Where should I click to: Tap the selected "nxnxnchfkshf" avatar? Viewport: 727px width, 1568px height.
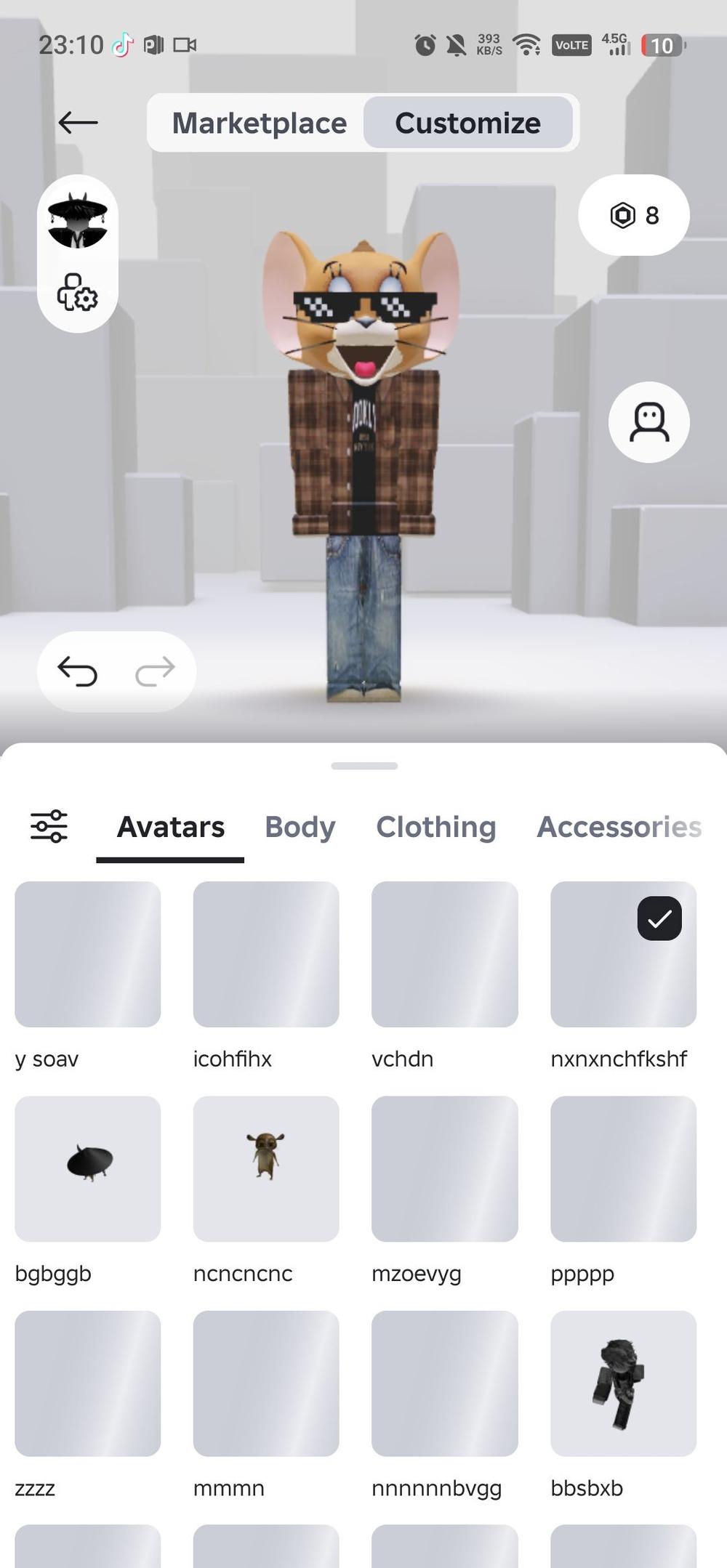[623, 954]
